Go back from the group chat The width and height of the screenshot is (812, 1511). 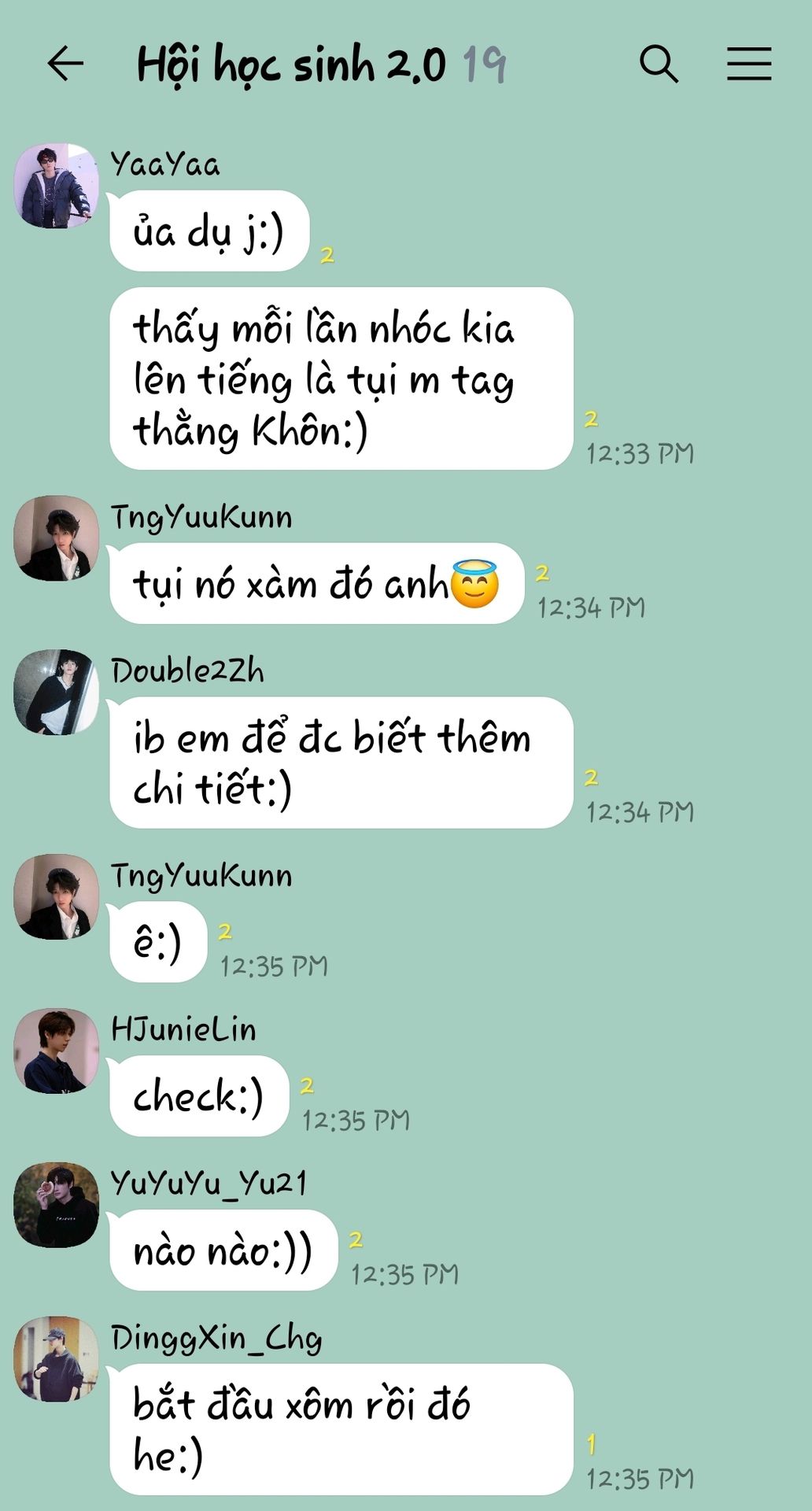point(65,64)
